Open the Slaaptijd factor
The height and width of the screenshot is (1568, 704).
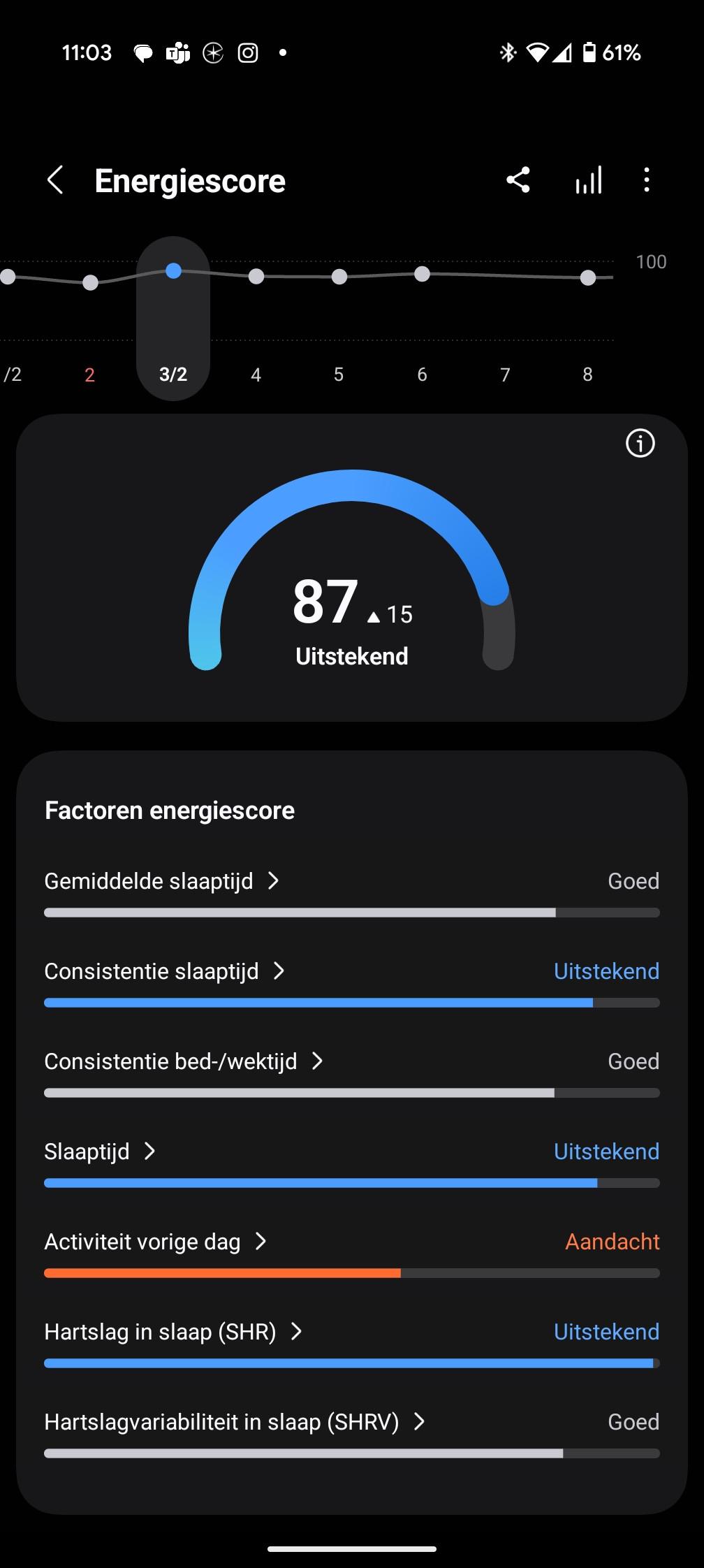(x=352, y=1163)
